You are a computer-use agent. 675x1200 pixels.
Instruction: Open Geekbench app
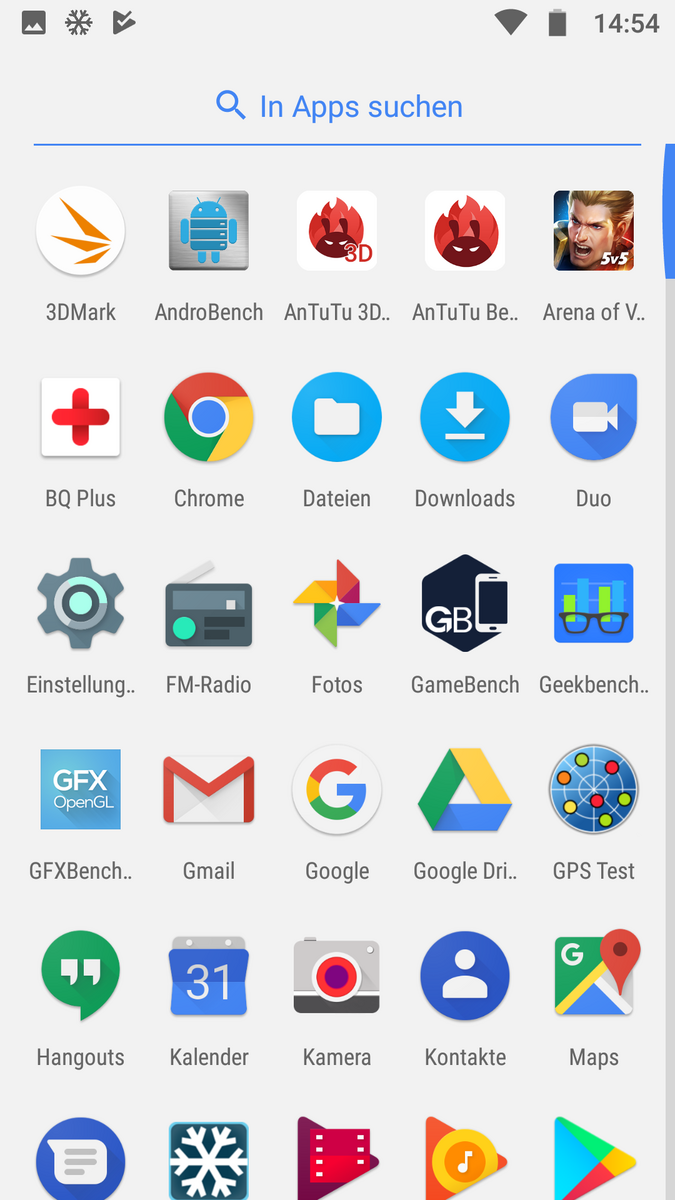(x=593, y=603)
